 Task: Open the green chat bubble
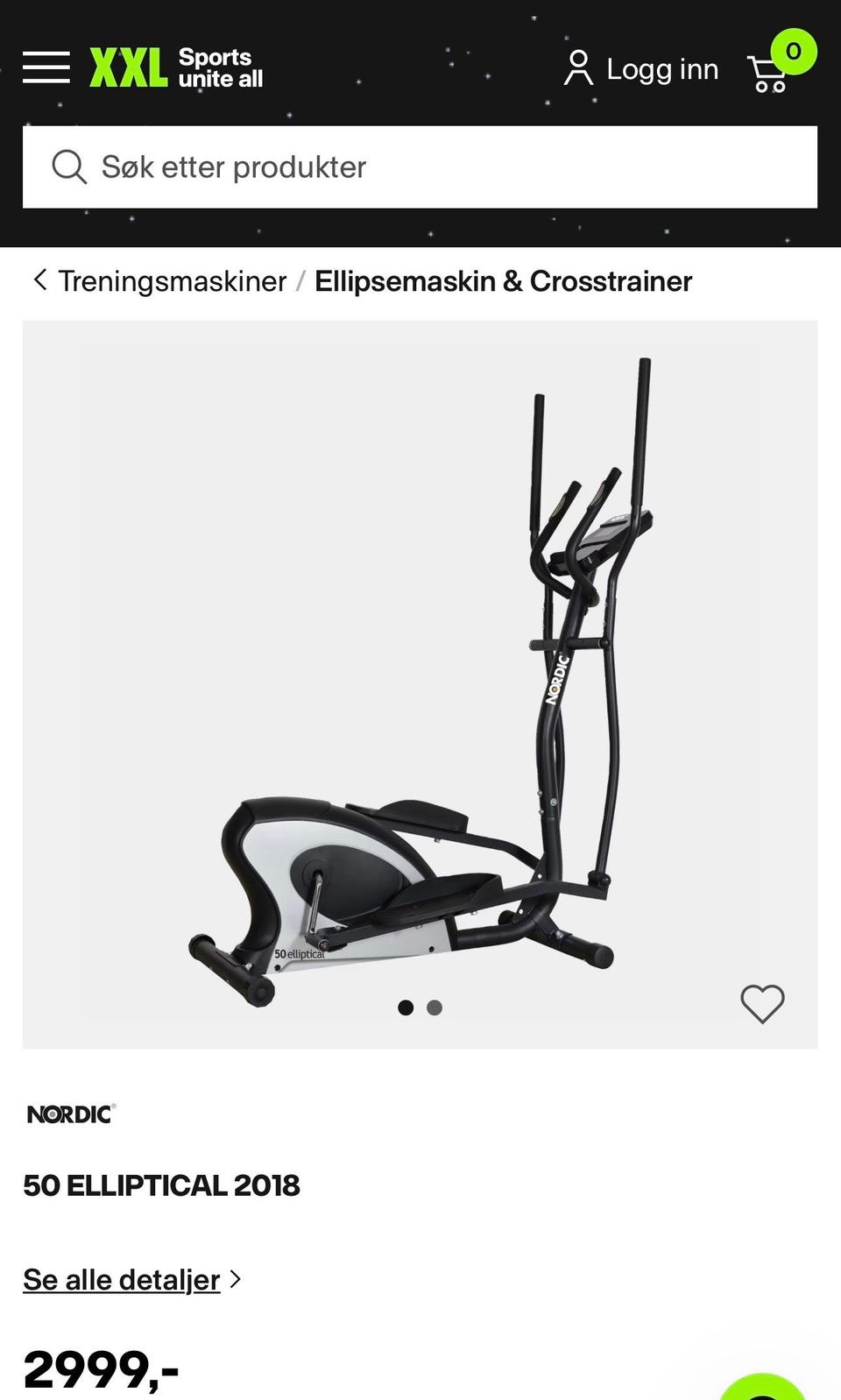pos(762,1389)
